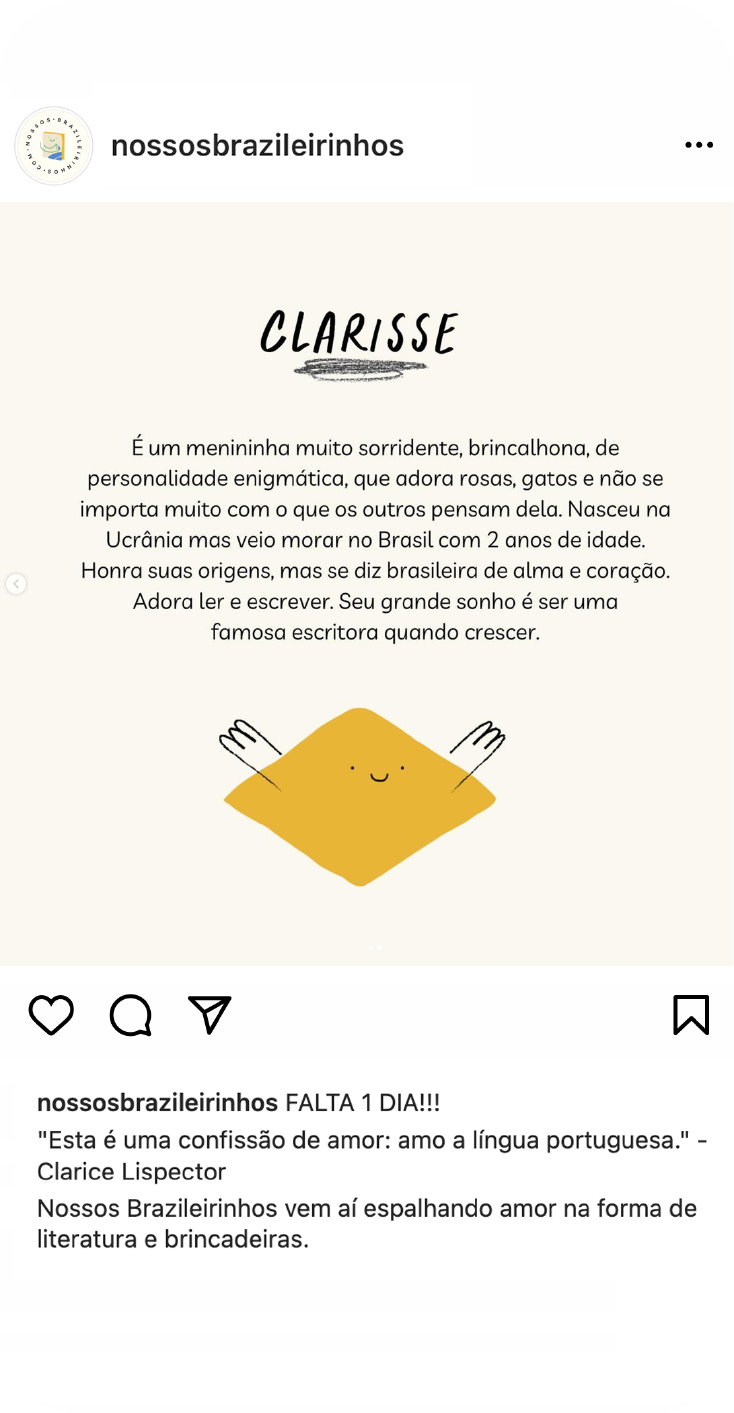This screenshot has height=1413, width=734.
Task: Like this post with the heart icon
Action: (51, 1015)
